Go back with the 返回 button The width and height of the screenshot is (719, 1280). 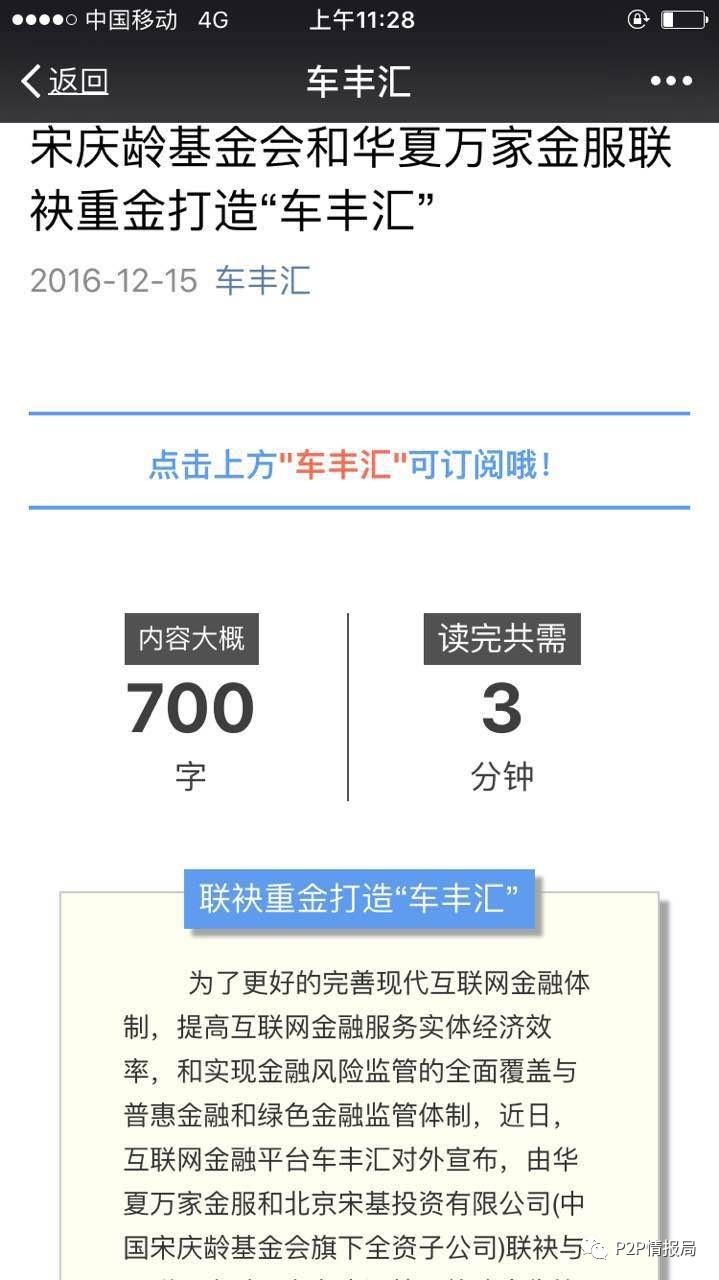pos(65,81)
